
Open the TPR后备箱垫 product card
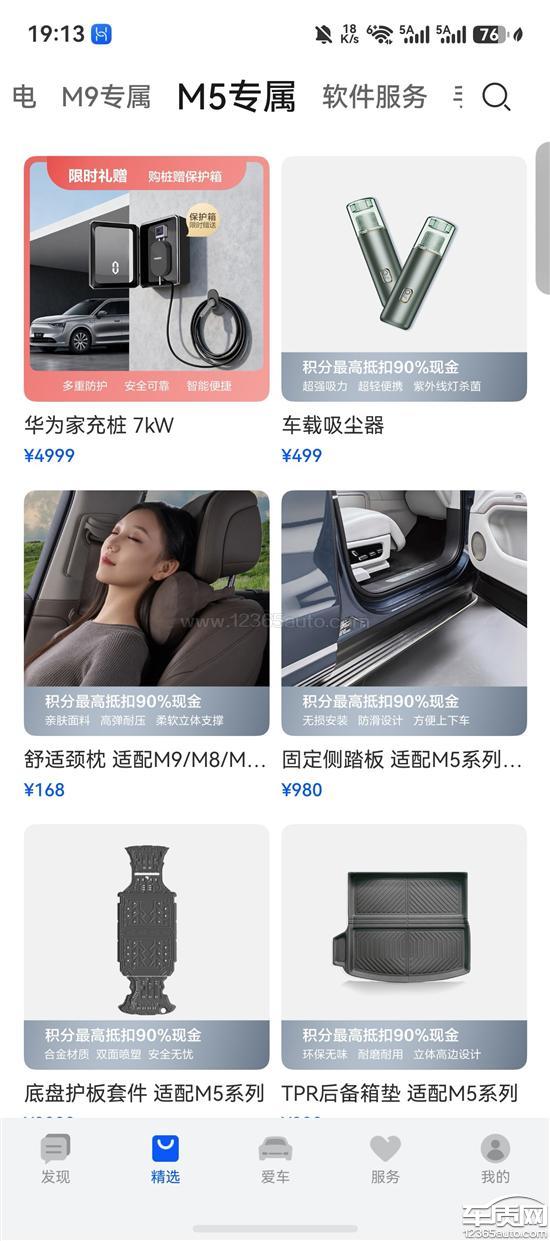click(x=404, y=970)
